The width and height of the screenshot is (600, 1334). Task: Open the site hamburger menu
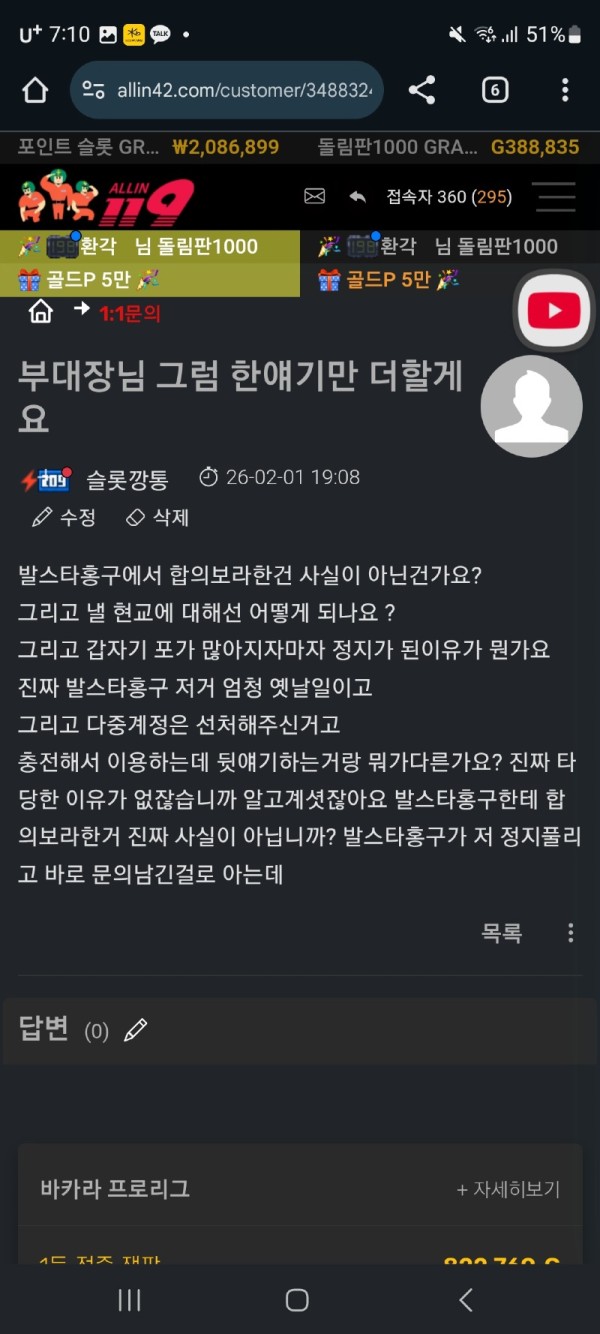point(555,197)
